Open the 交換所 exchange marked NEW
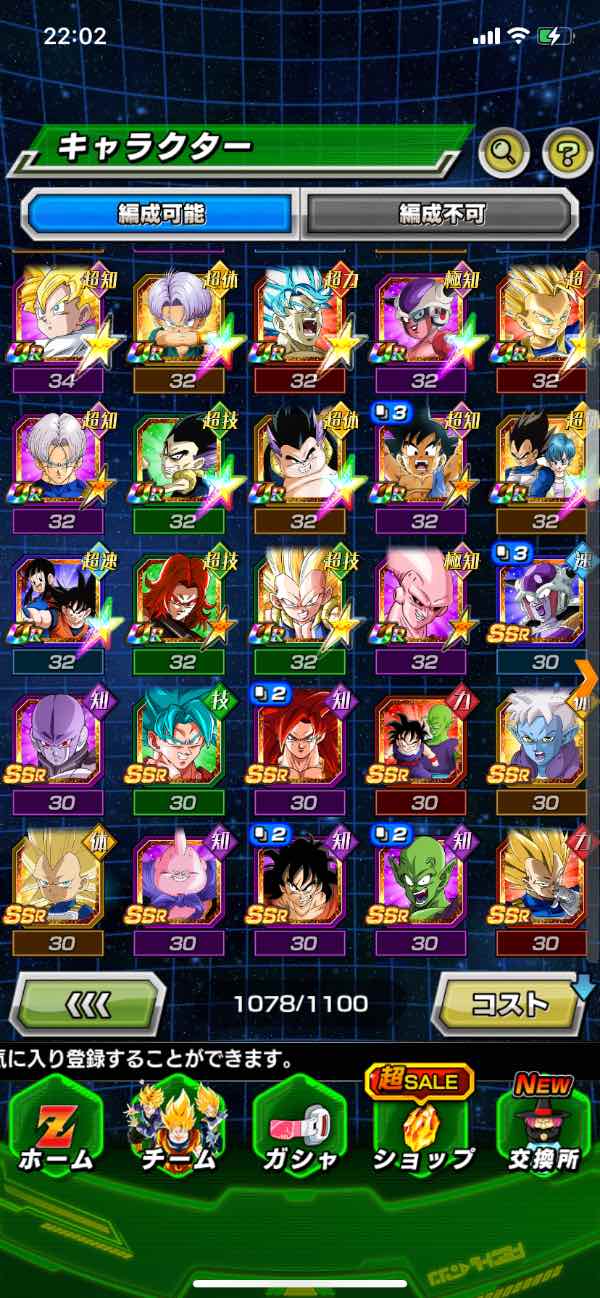This screenshot has height=1298, width=600. [x=542, y=1128]
